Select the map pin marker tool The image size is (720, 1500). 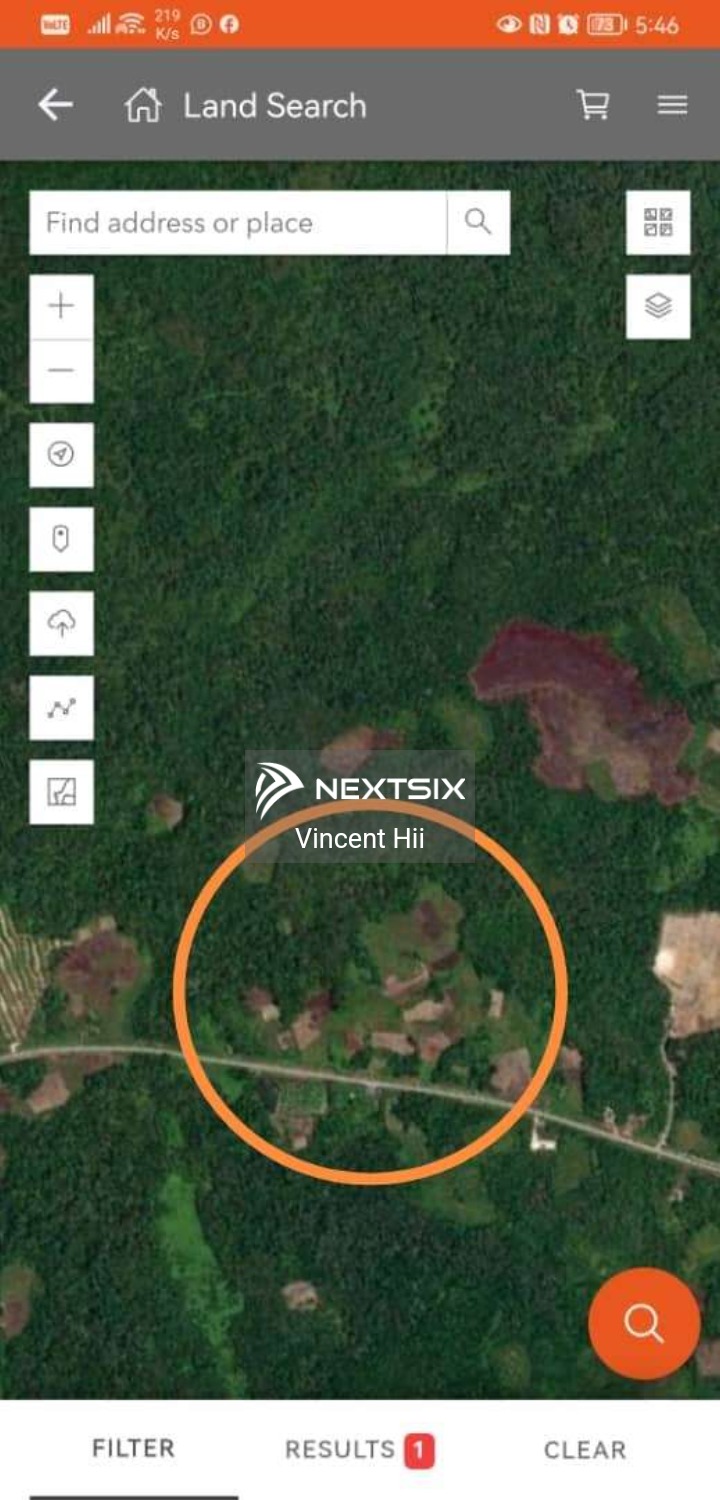(x=61, y=539)
